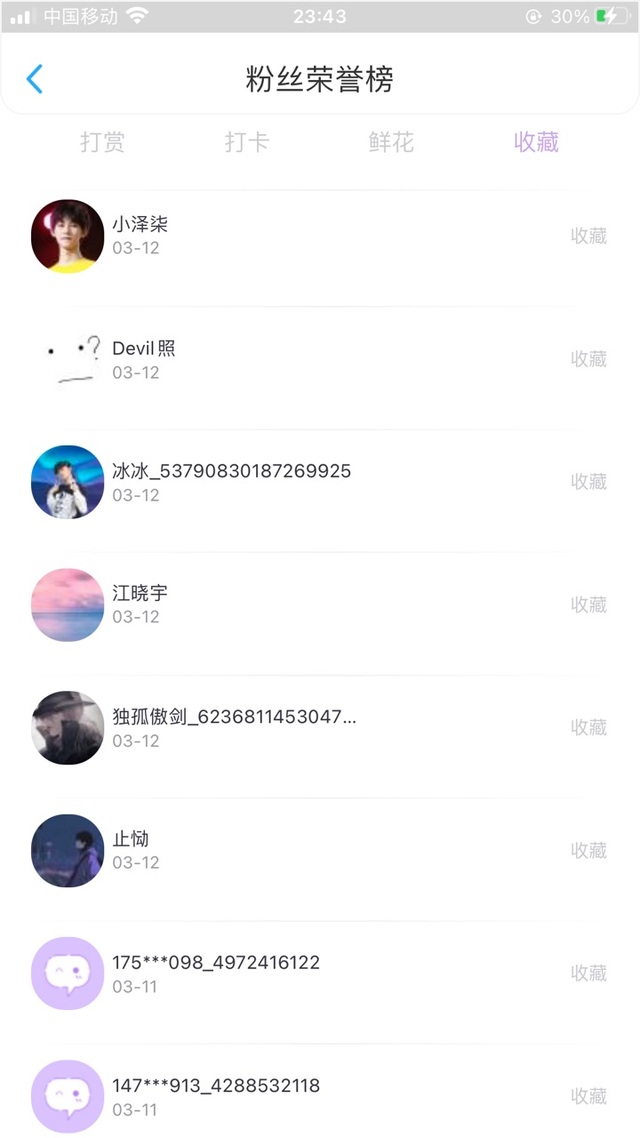Switch to the 打卡 tab
This screenshot has width=640, height=1138.
(x=247, y=142)
